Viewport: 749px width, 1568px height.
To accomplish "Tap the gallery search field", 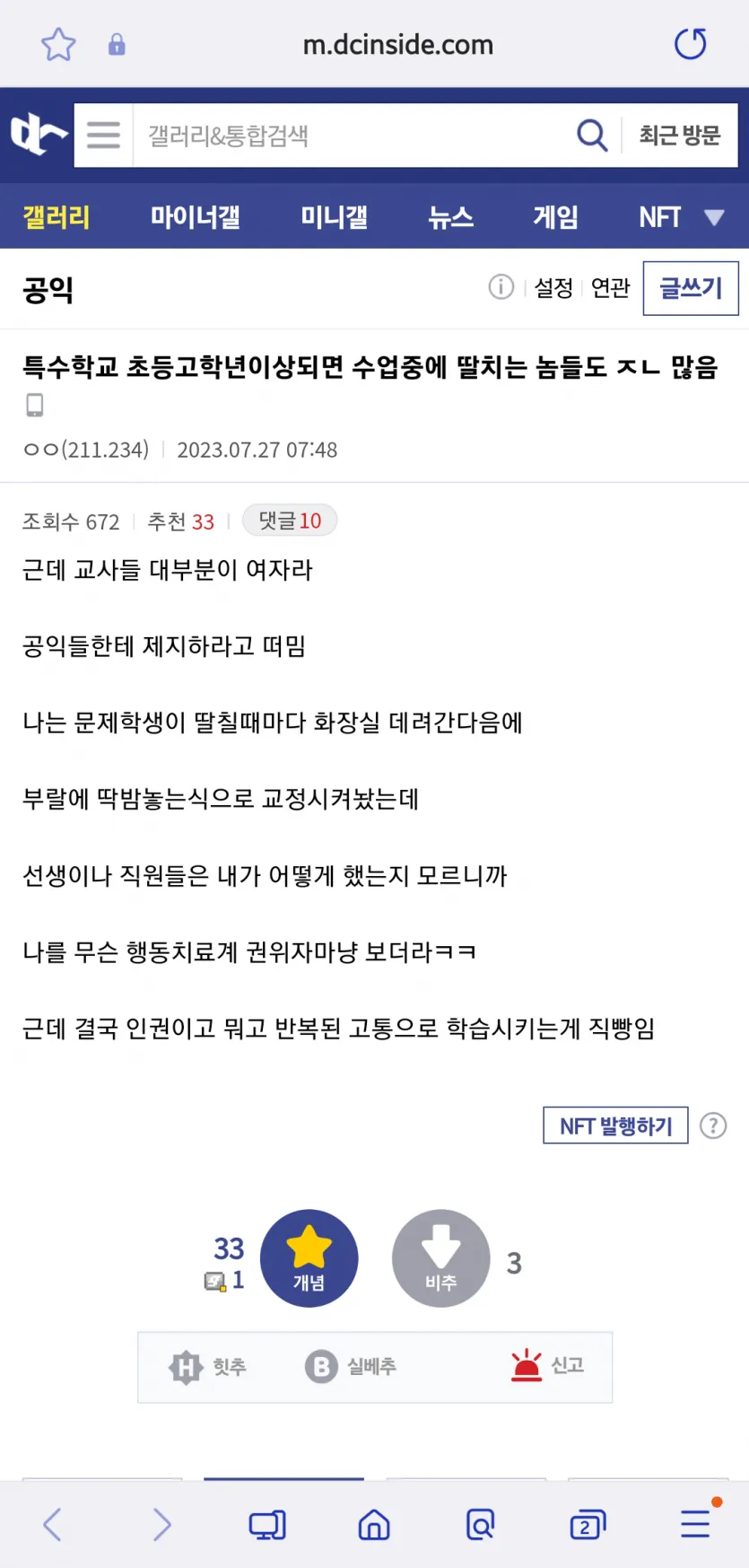I will 350,136.
